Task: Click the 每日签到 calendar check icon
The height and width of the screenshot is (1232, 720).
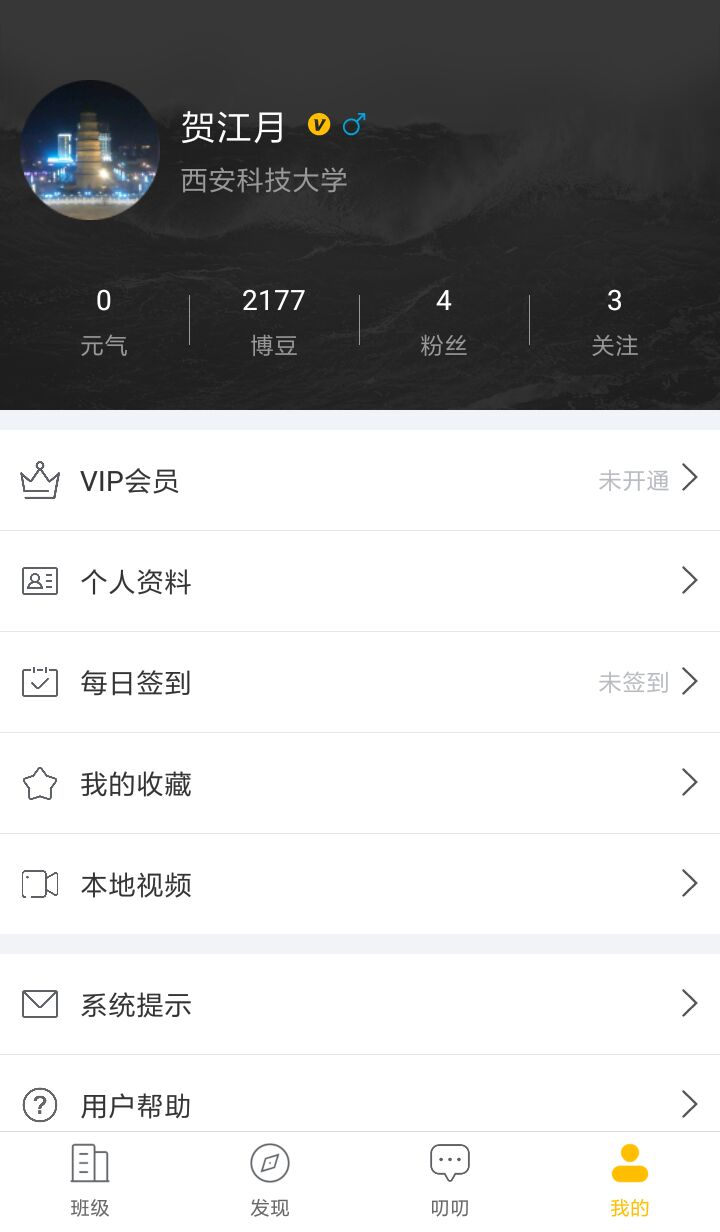Action: (39, 682)
